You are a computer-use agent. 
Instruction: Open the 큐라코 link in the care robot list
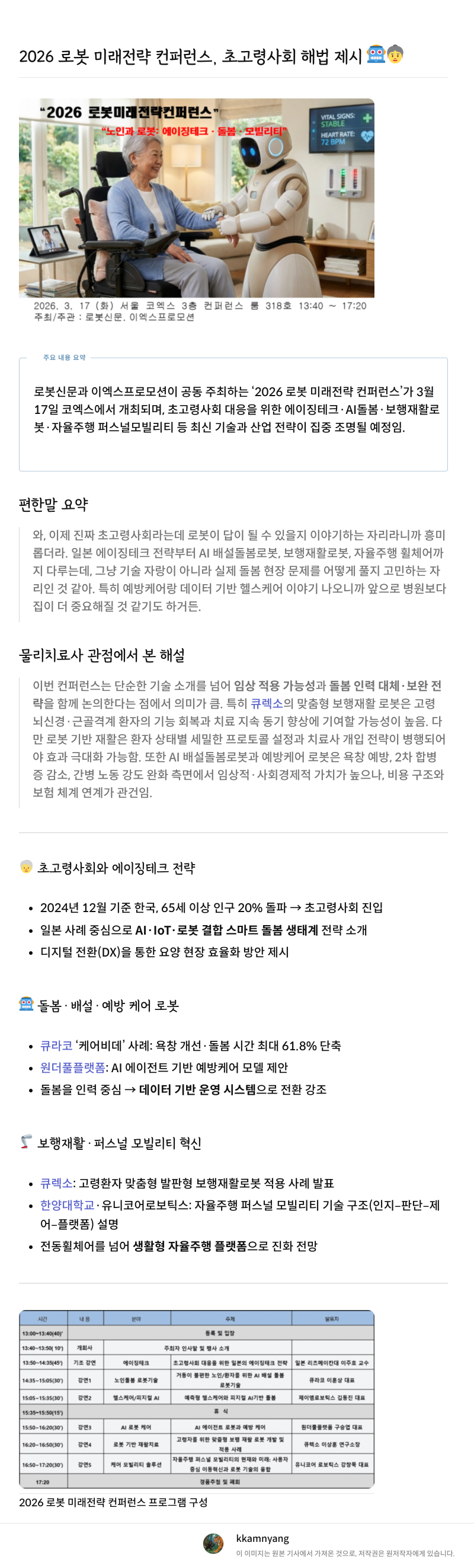click(x=56, y=1046)
